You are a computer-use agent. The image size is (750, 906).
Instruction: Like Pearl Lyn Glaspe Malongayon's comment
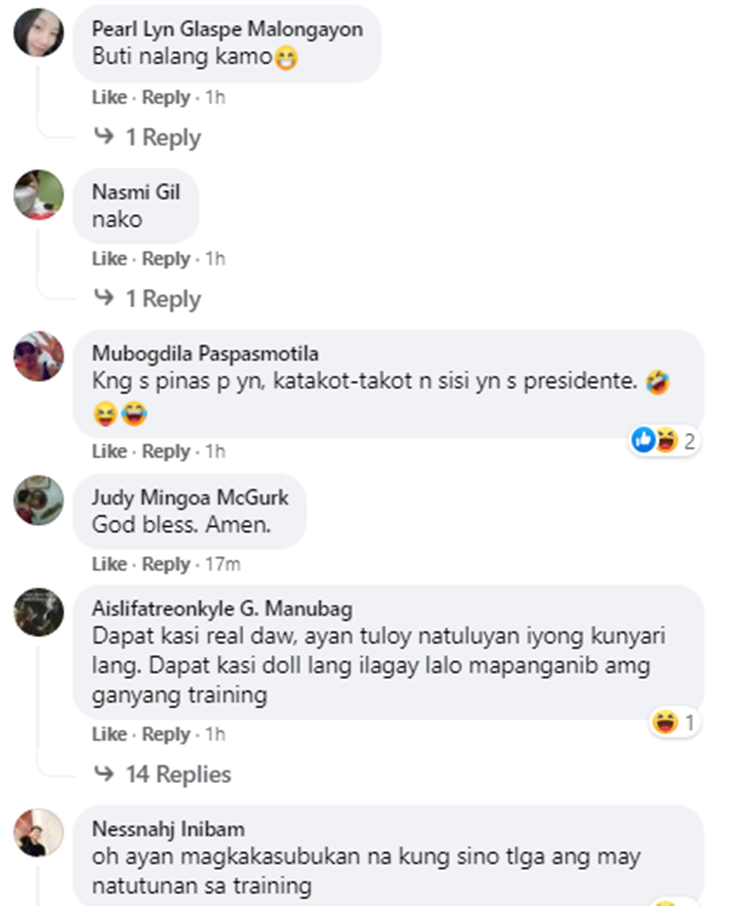(109, 97)
